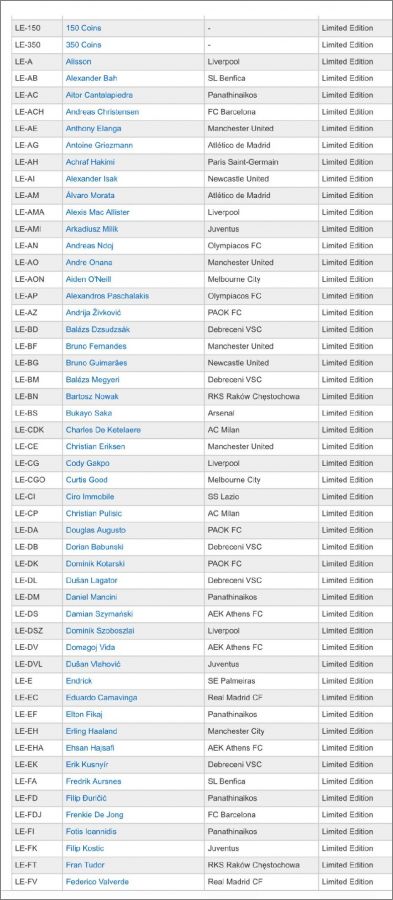Open the Dominik Szoboszlai link
The height and width of the screenshot is (900, 393).
[x=100, y=630]
